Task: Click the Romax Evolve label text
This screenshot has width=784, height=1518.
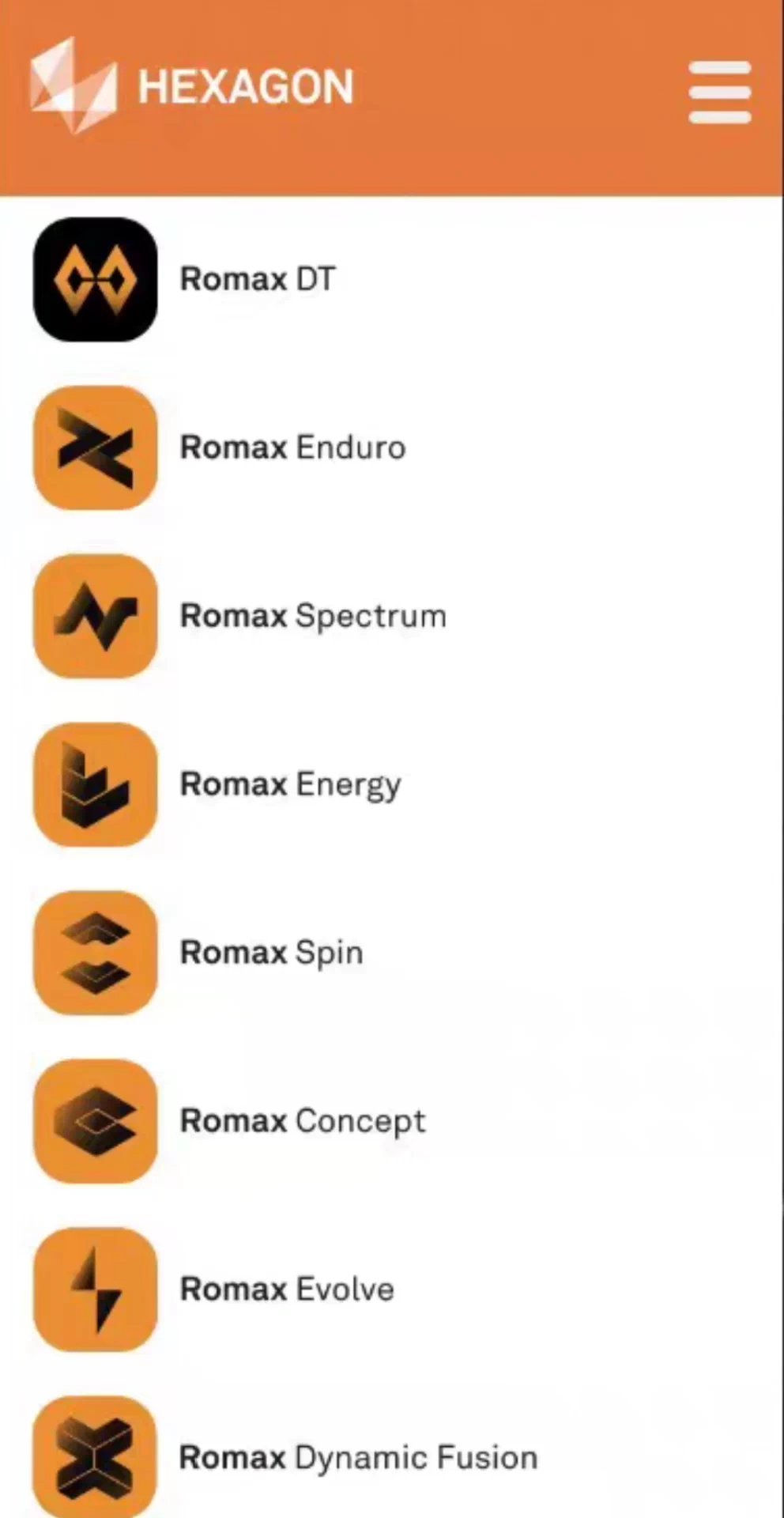Action: (x=287, y=1289)
